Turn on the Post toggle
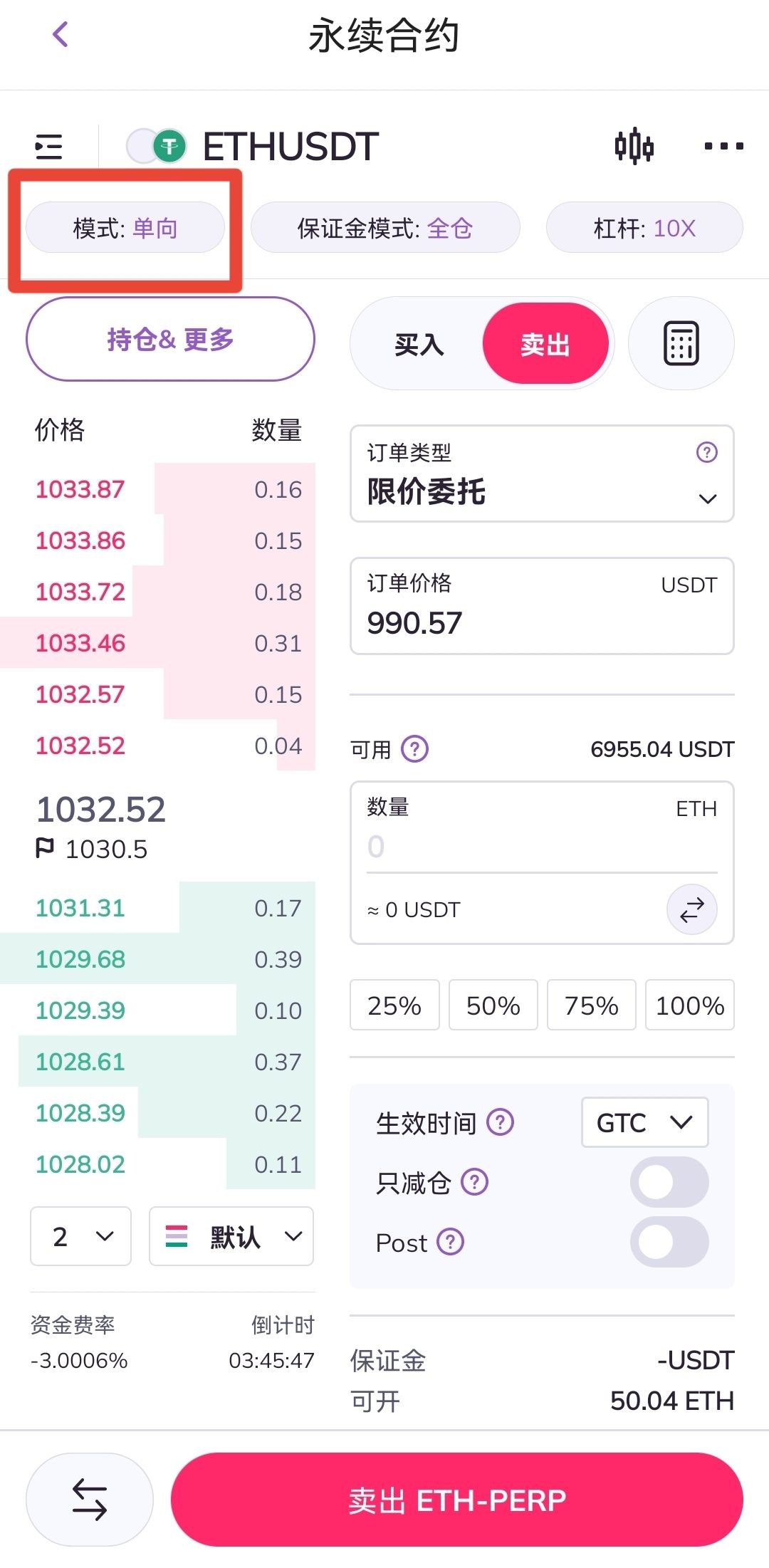 tap(669, 1242)
